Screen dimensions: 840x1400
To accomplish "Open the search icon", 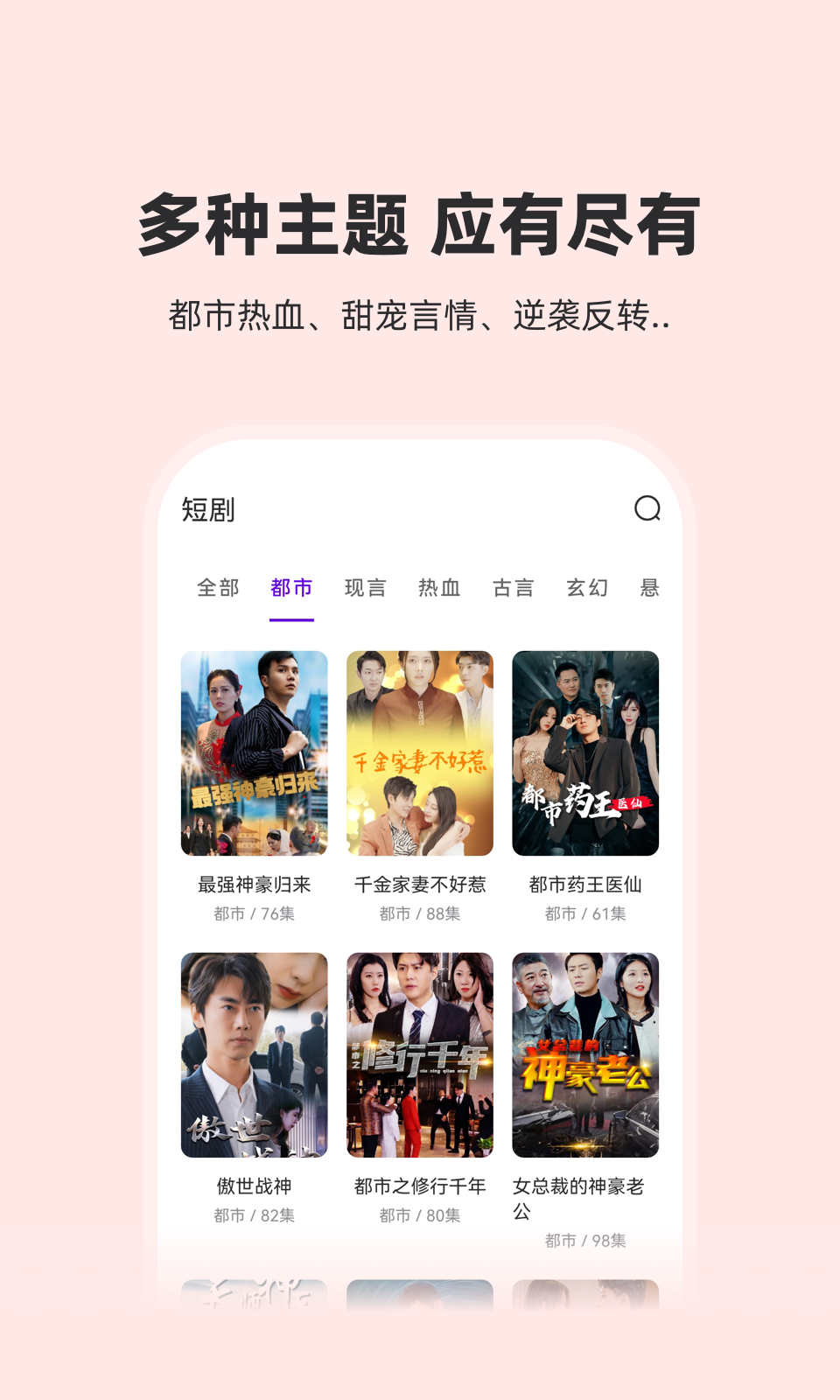I will (647, 507).
